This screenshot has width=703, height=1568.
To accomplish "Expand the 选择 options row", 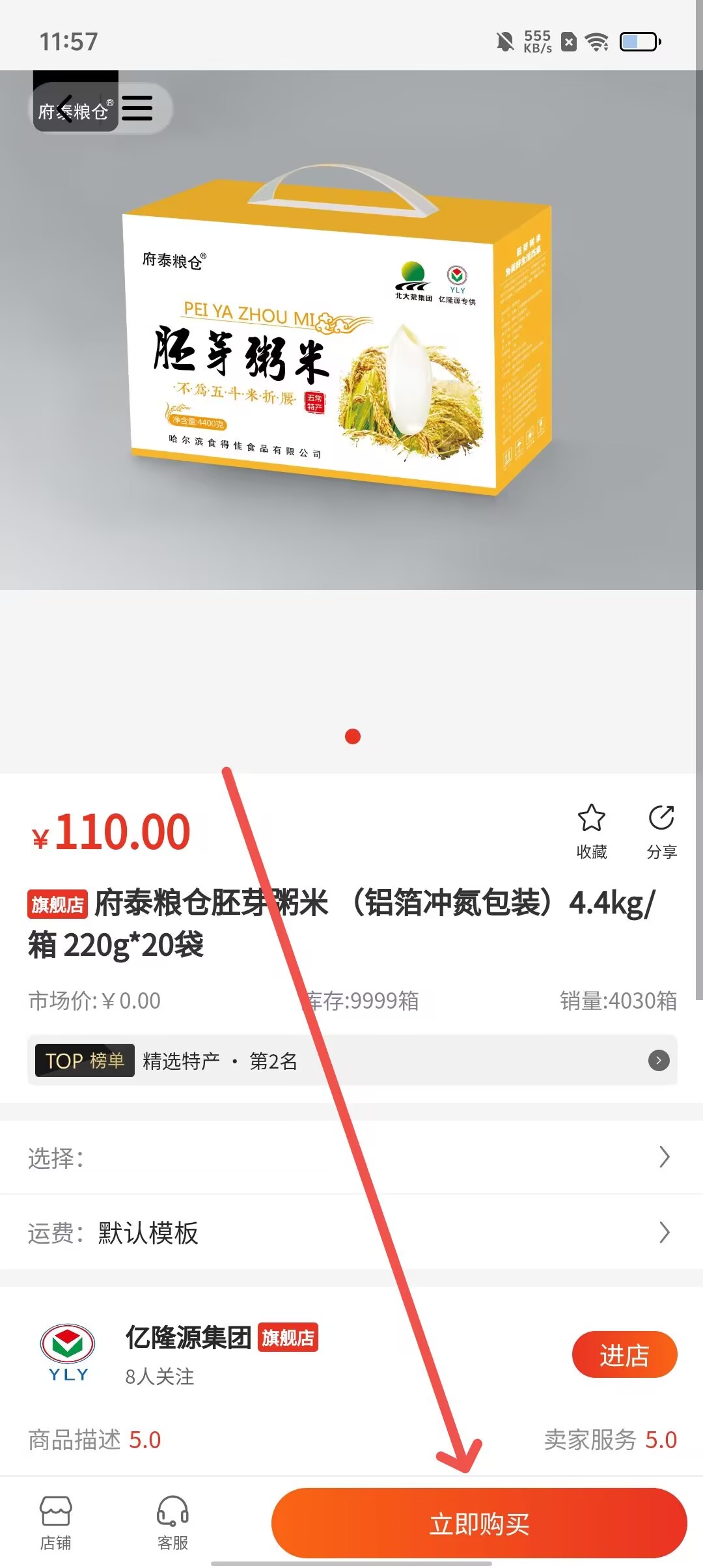I will [351, 1157].
